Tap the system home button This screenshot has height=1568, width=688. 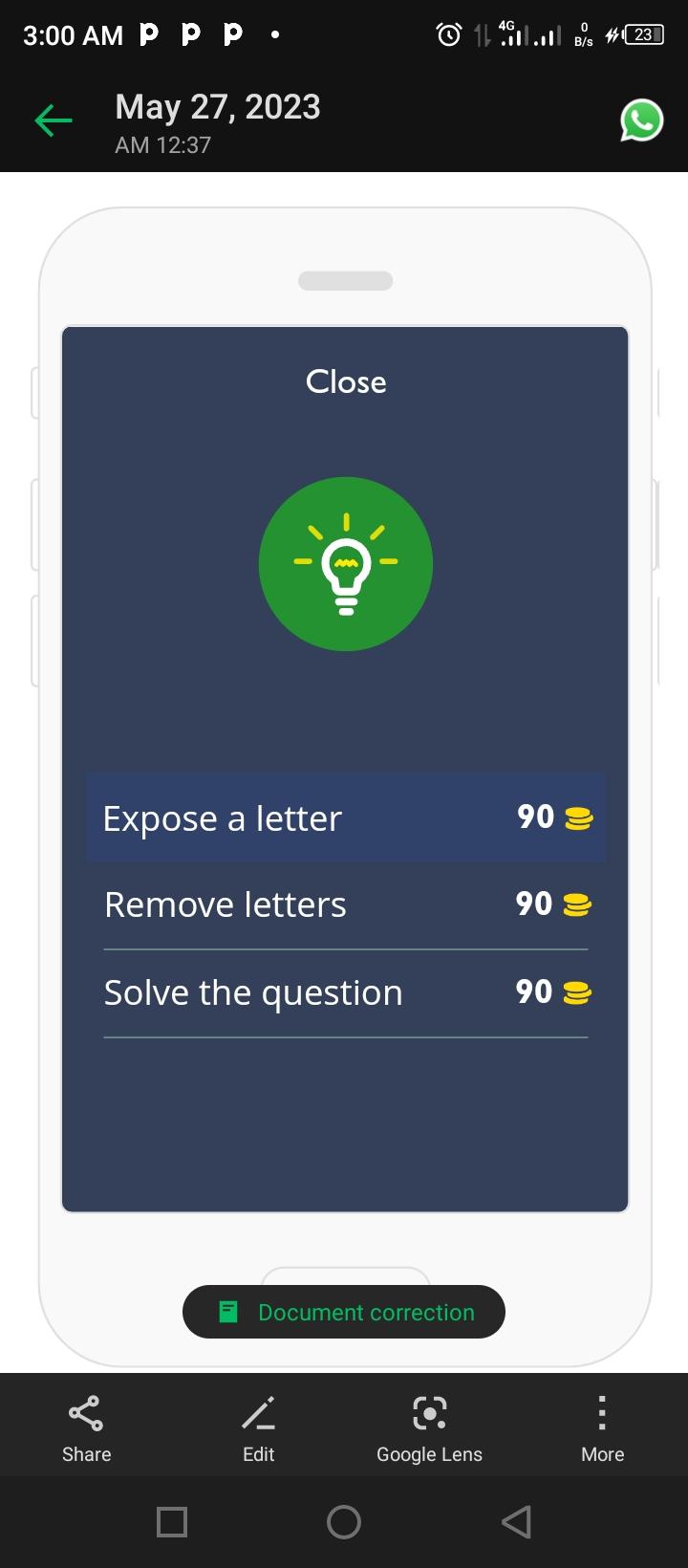click(344, 1522)
